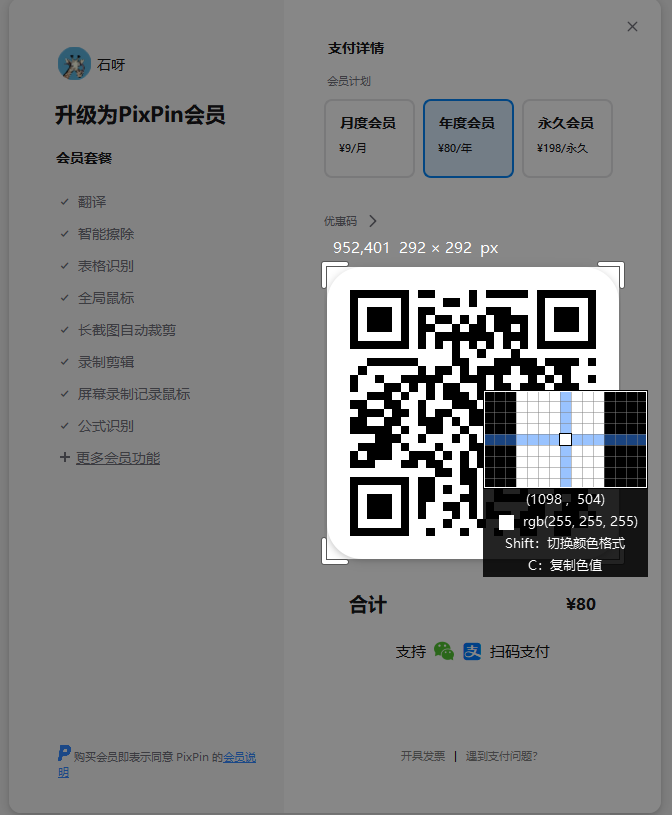This screenshot has width=672, height=815.
Task: Choose the 年度会员 plan
Action: (x=468, y=138)
